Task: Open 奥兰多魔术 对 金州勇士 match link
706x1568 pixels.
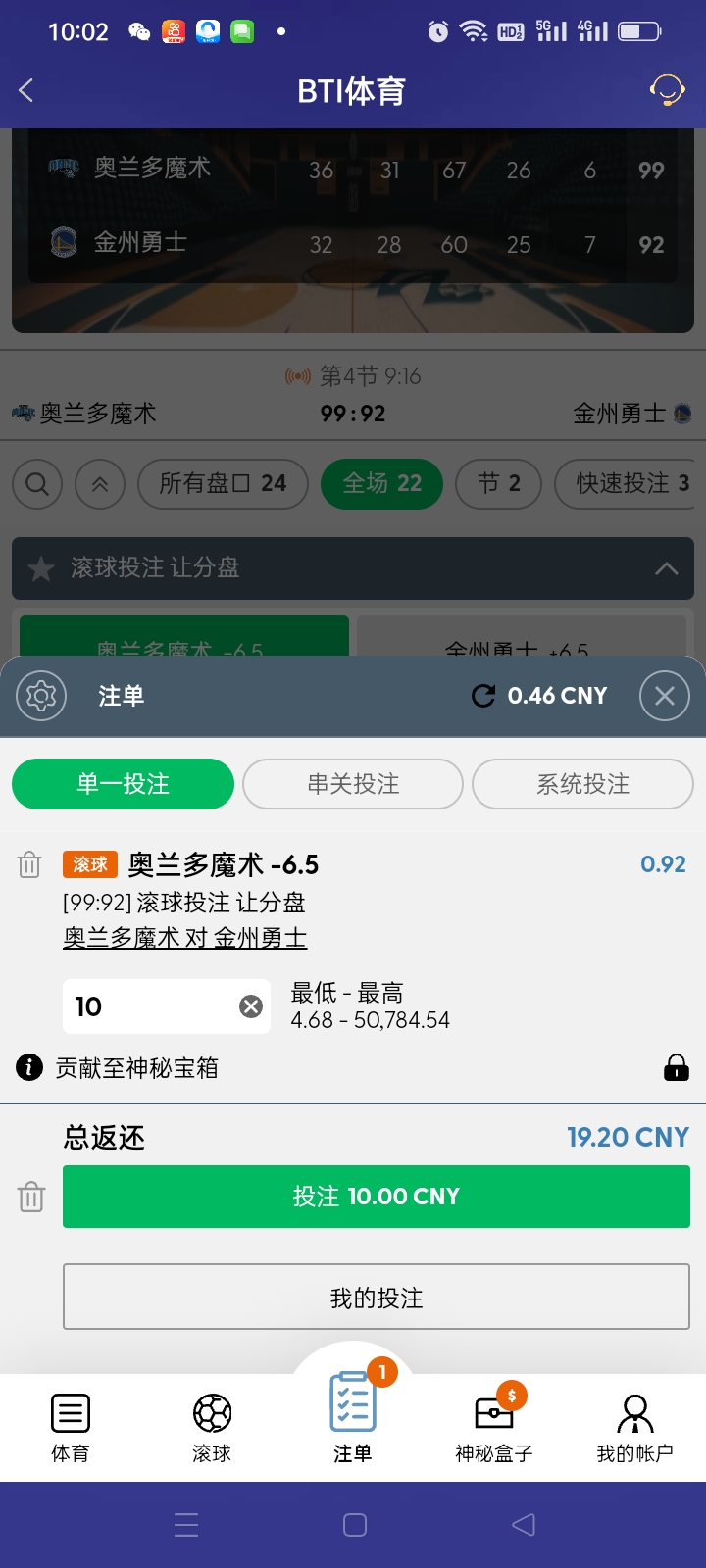Action: 185,938
